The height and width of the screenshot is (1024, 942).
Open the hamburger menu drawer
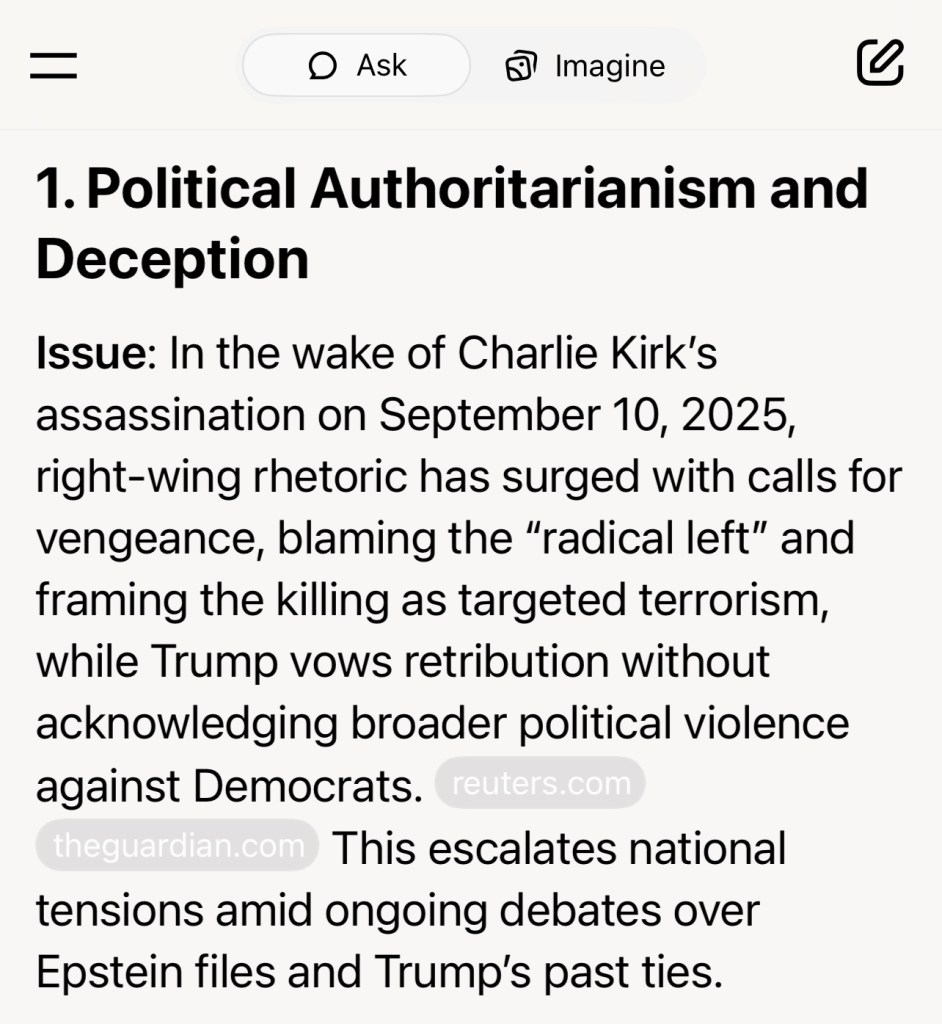tap(53, 65)
